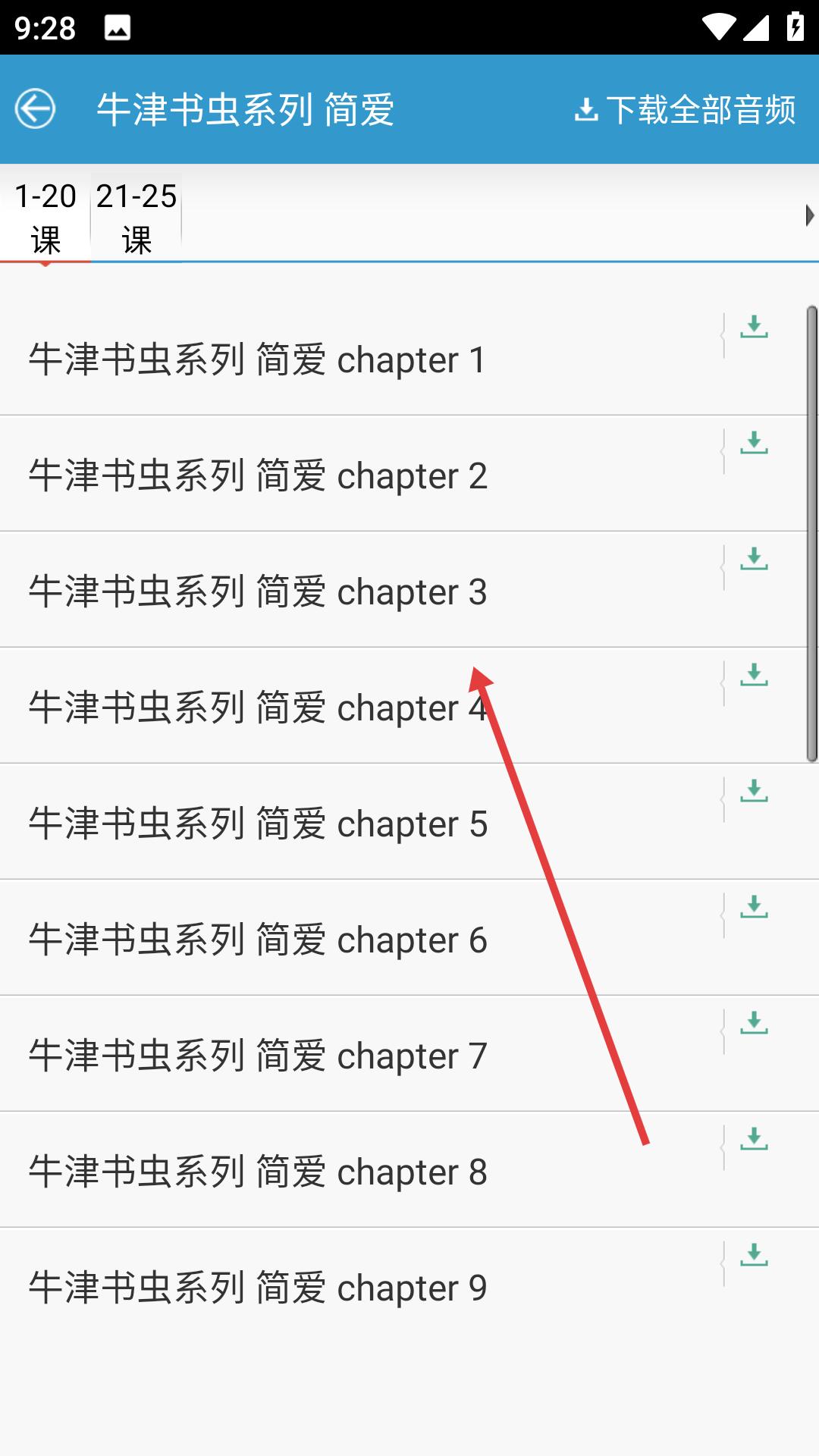Download audio for chapter 4
819x1456 pixels.
click(754, 675)
